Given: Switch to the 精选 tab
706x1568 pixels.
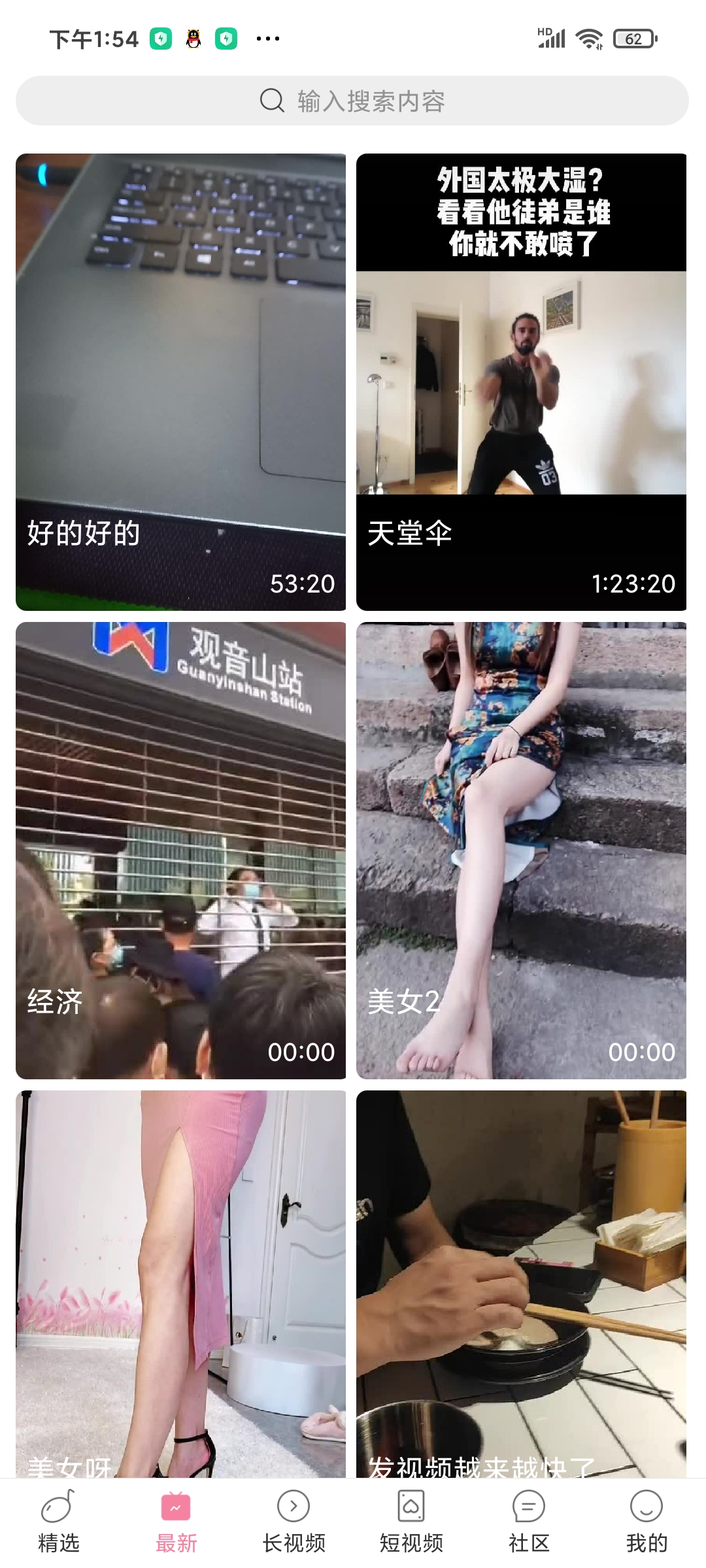Looking at the screenshot, I should (x=59, y=1522).
